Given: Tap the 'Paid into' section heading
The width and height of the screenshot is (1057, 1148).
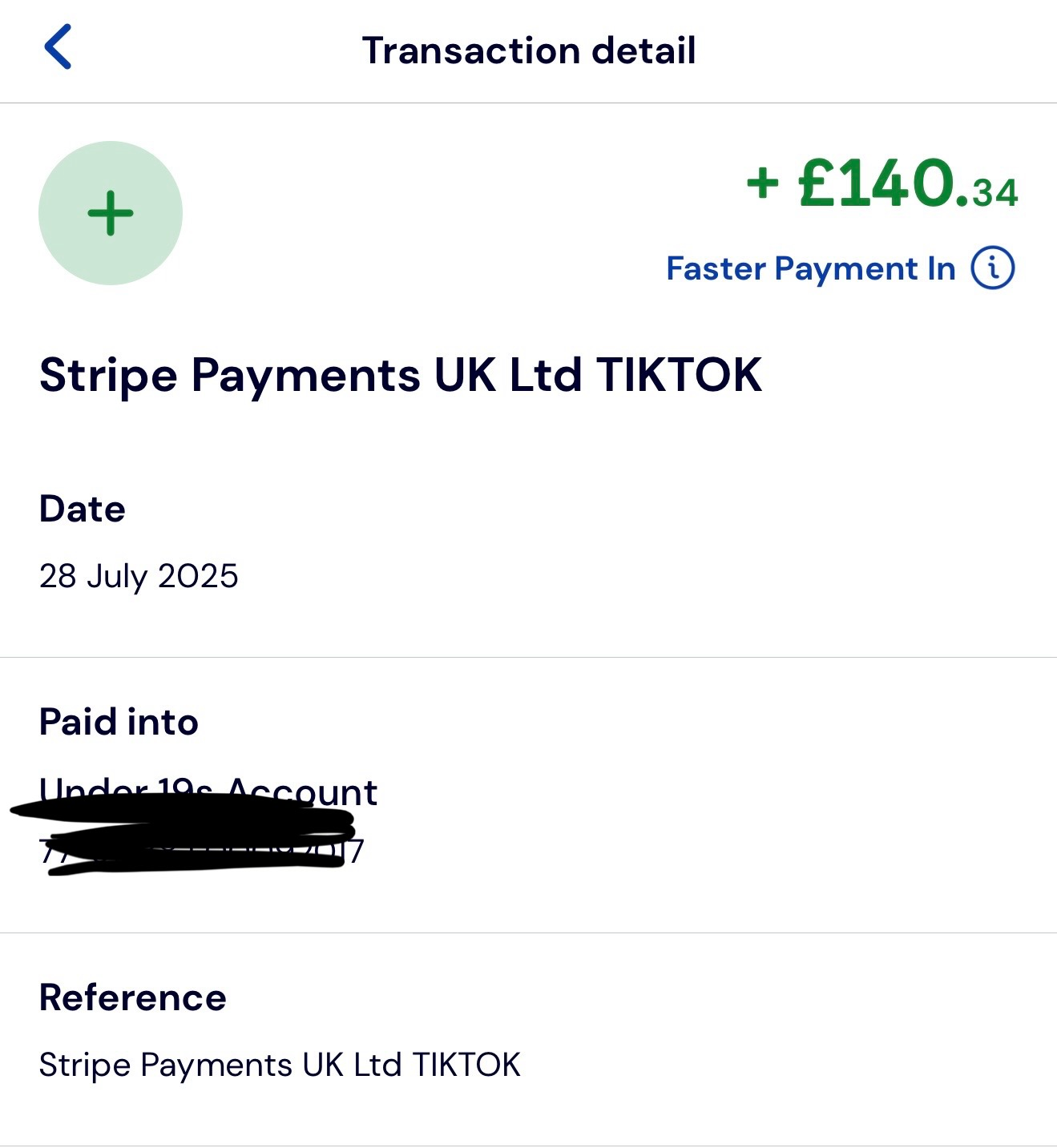Looking at the screenshot, I should pos(119,719).
